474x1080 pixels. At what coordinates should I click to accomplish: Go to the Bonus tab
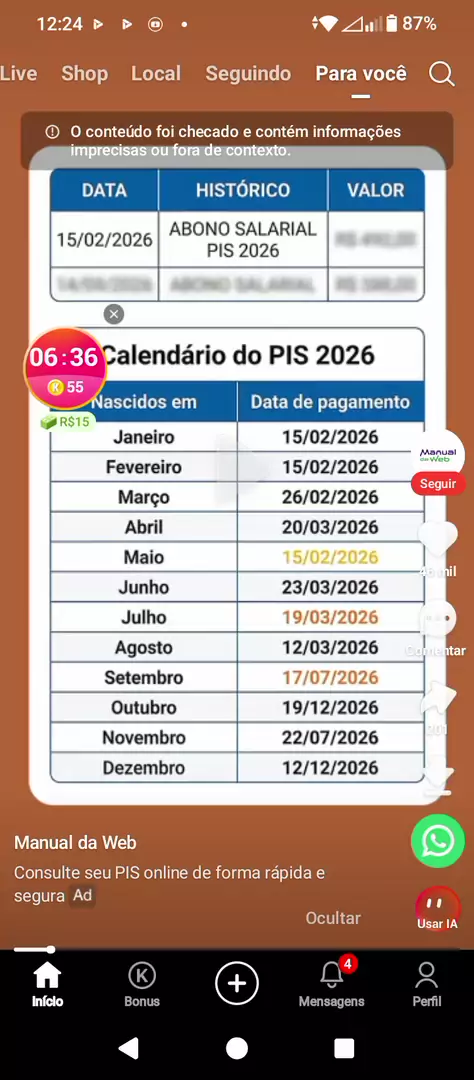[x=142, y=985]
